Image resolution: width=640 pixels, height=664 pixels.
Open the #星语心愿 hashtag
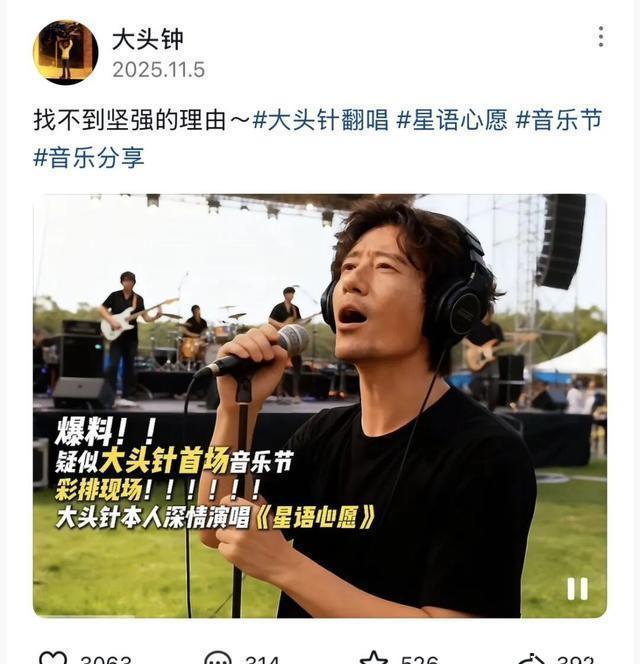450,122
